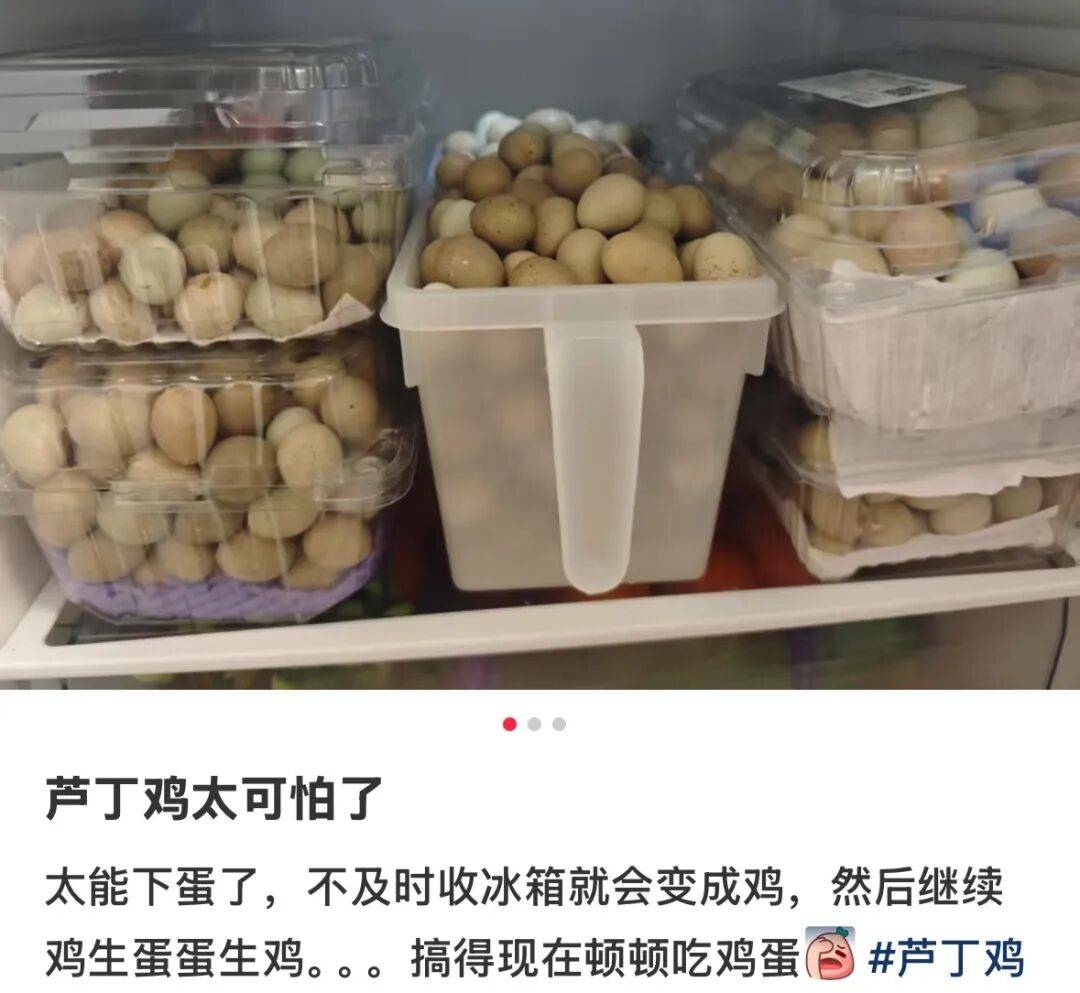Jump to the second photo indicator dot
Screen dimensions: 1080x993
(535, 724)
